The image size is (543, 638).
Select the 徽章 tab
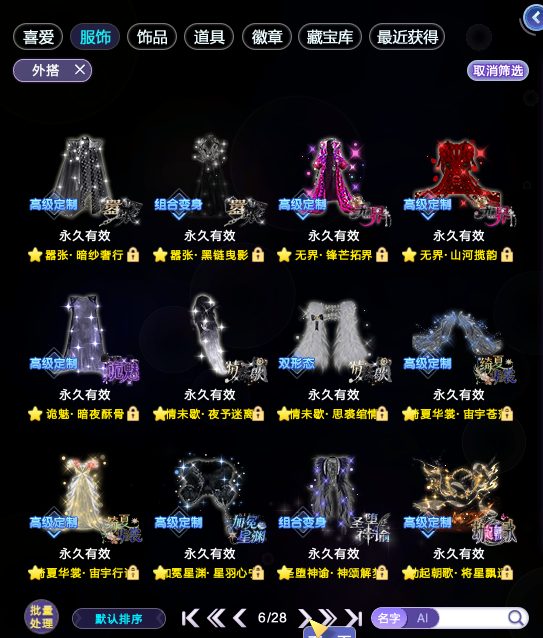tap(267, 37)
